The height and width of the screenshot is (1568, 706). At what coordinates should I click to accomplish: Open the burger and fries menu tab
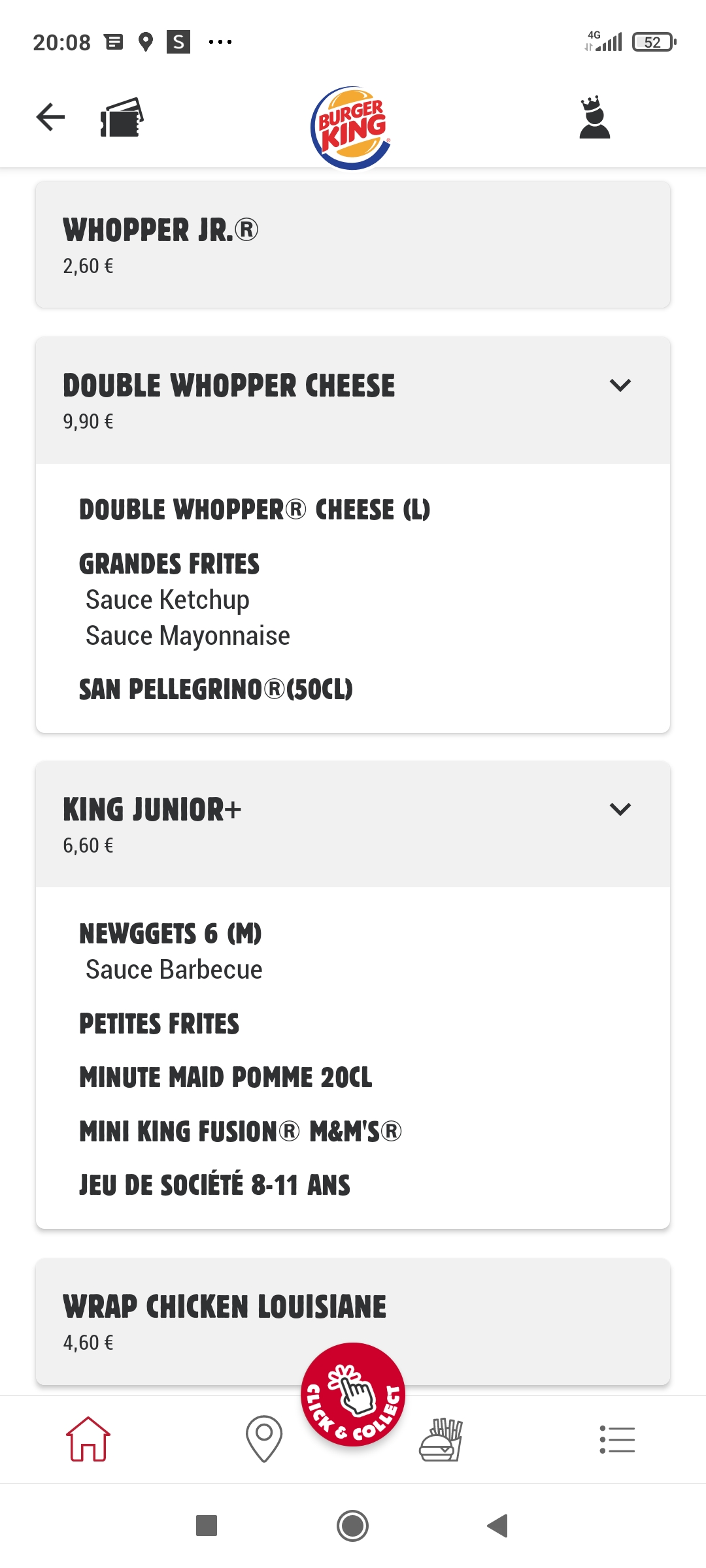coord(441,1439)
